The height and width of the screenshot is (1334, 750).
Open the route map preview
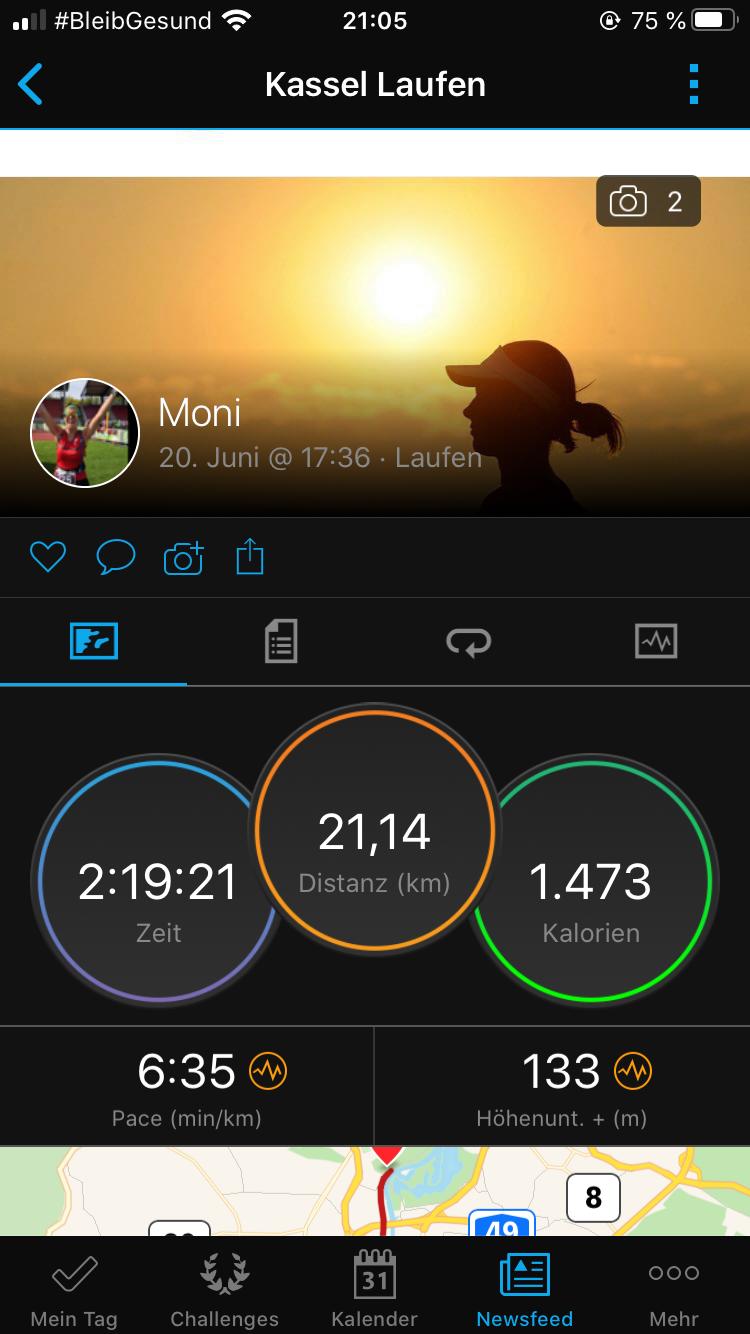[x=375, y=1191]
